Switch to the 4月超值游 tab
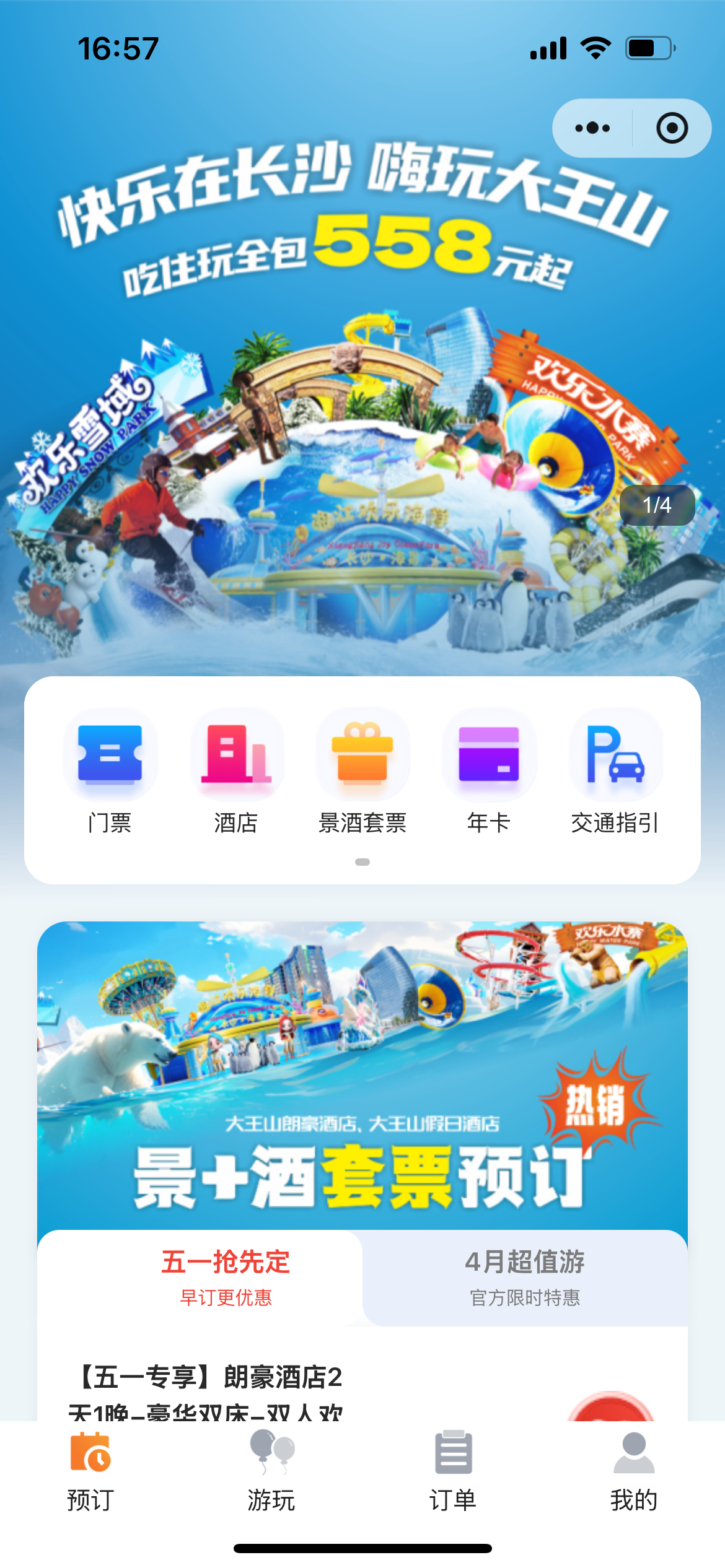 pyautogui.click(x=525, y=1277)
